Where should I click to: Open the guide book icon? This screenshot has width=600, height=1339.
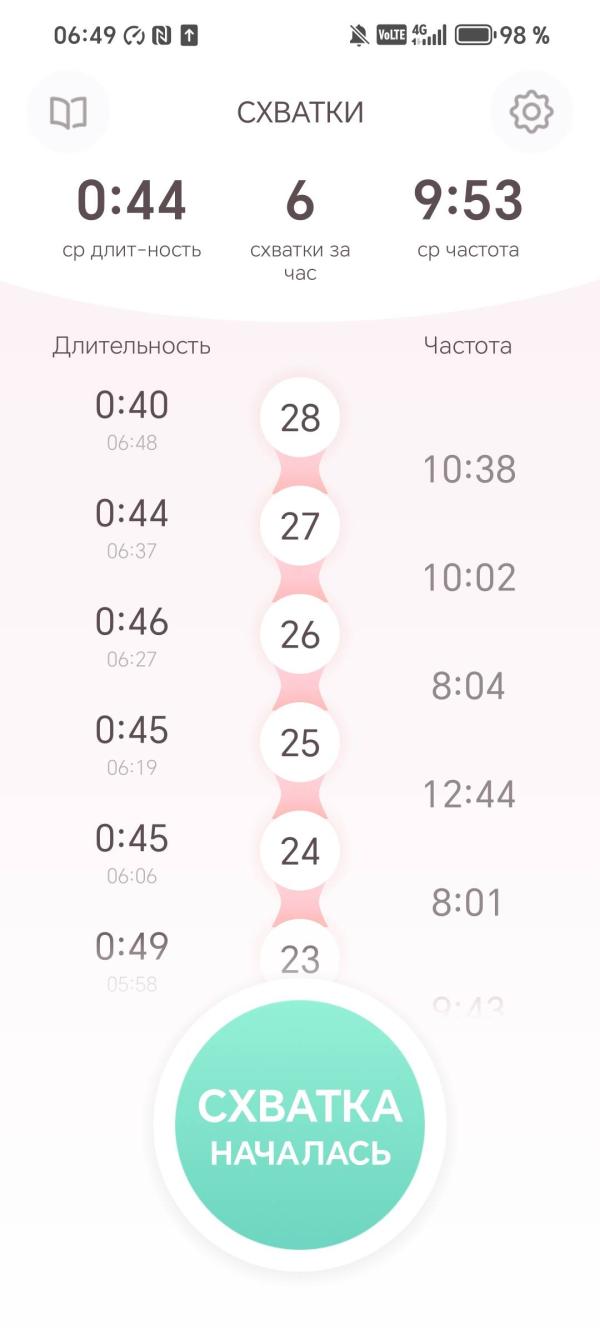(x=68, y=113)
